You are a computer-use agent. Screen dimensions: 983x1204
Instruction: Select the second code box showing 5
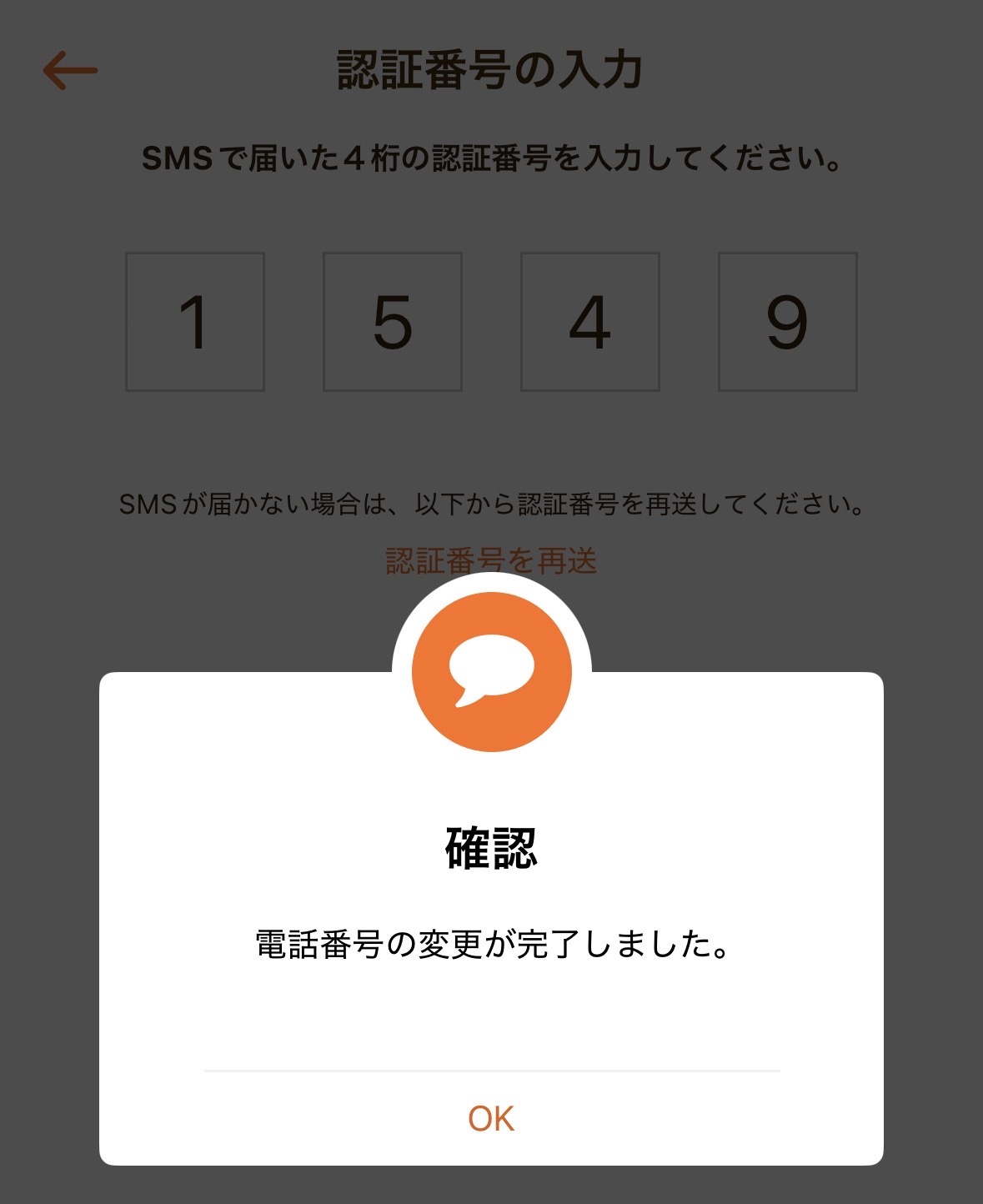[393, 322]
